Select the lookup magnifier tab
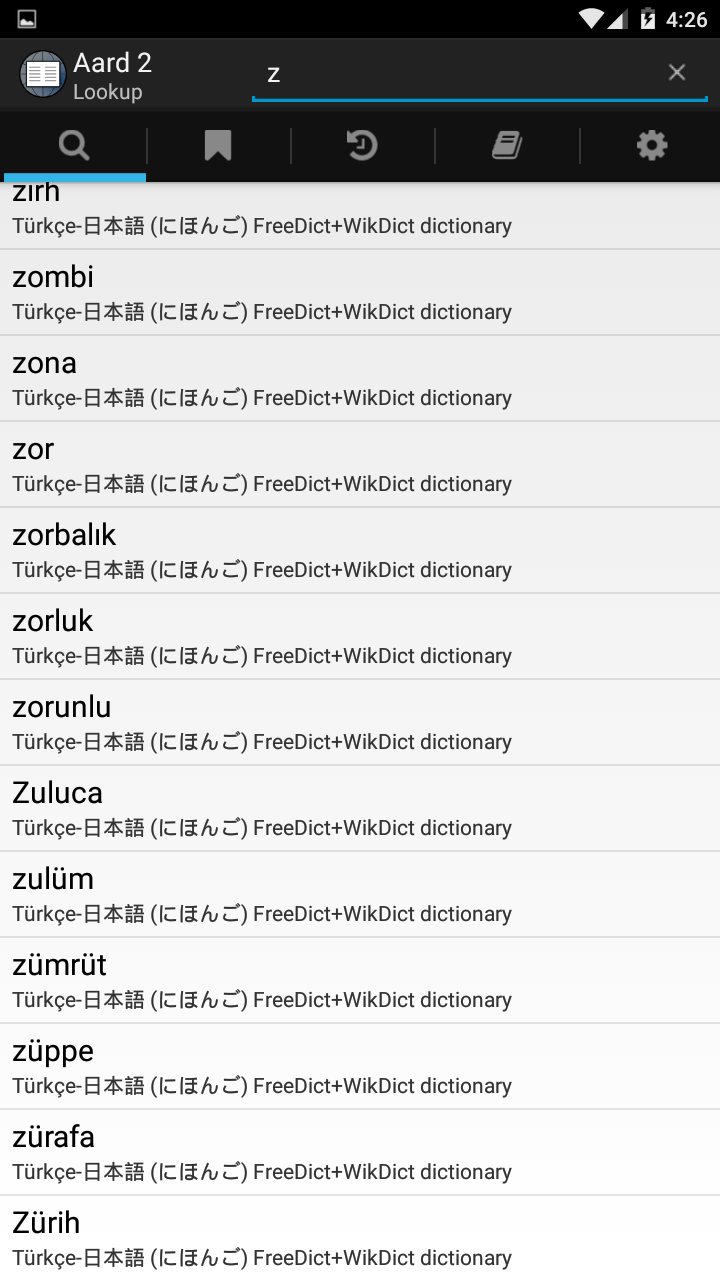The image size is (720, 1280). pyautogui.click(x=74, y=146)
